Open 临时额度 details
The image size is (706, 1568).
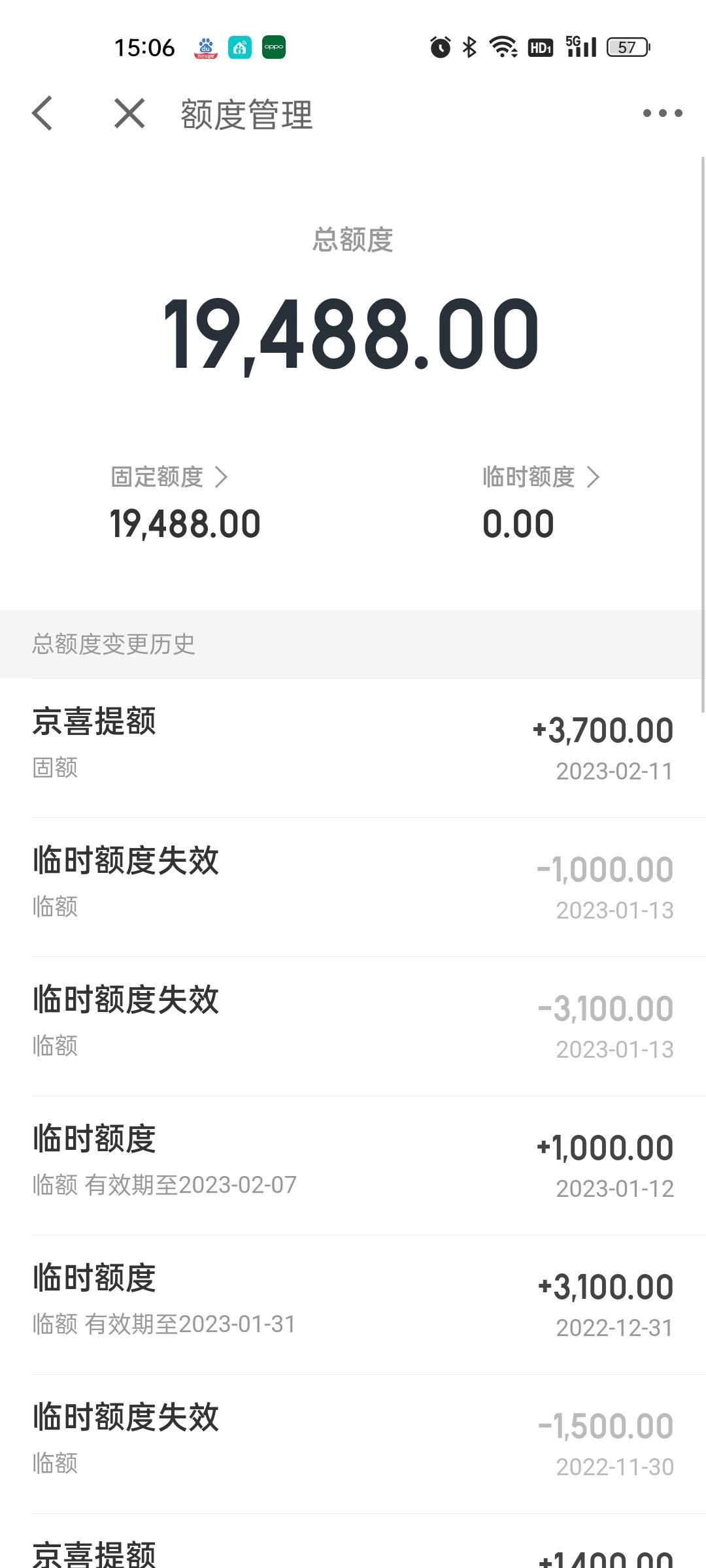point(541,477)
